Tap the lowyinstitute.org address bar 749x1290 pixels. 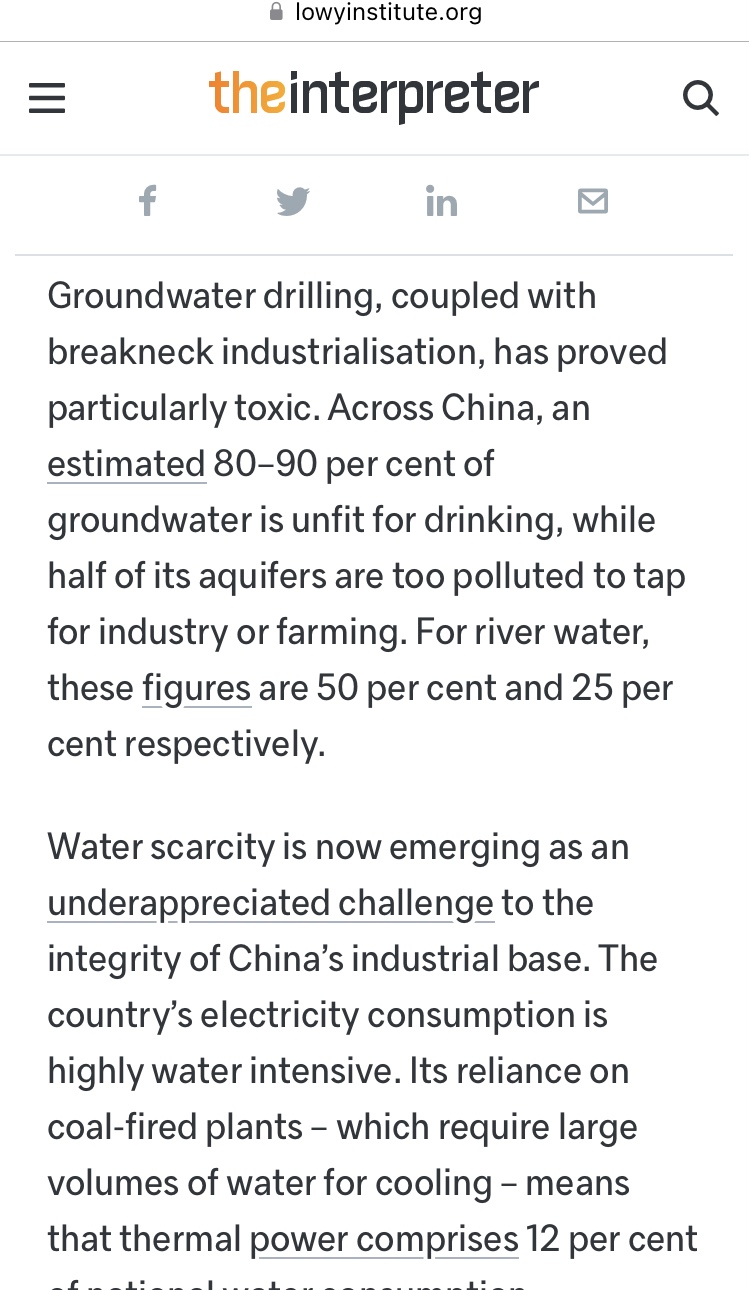375,13
